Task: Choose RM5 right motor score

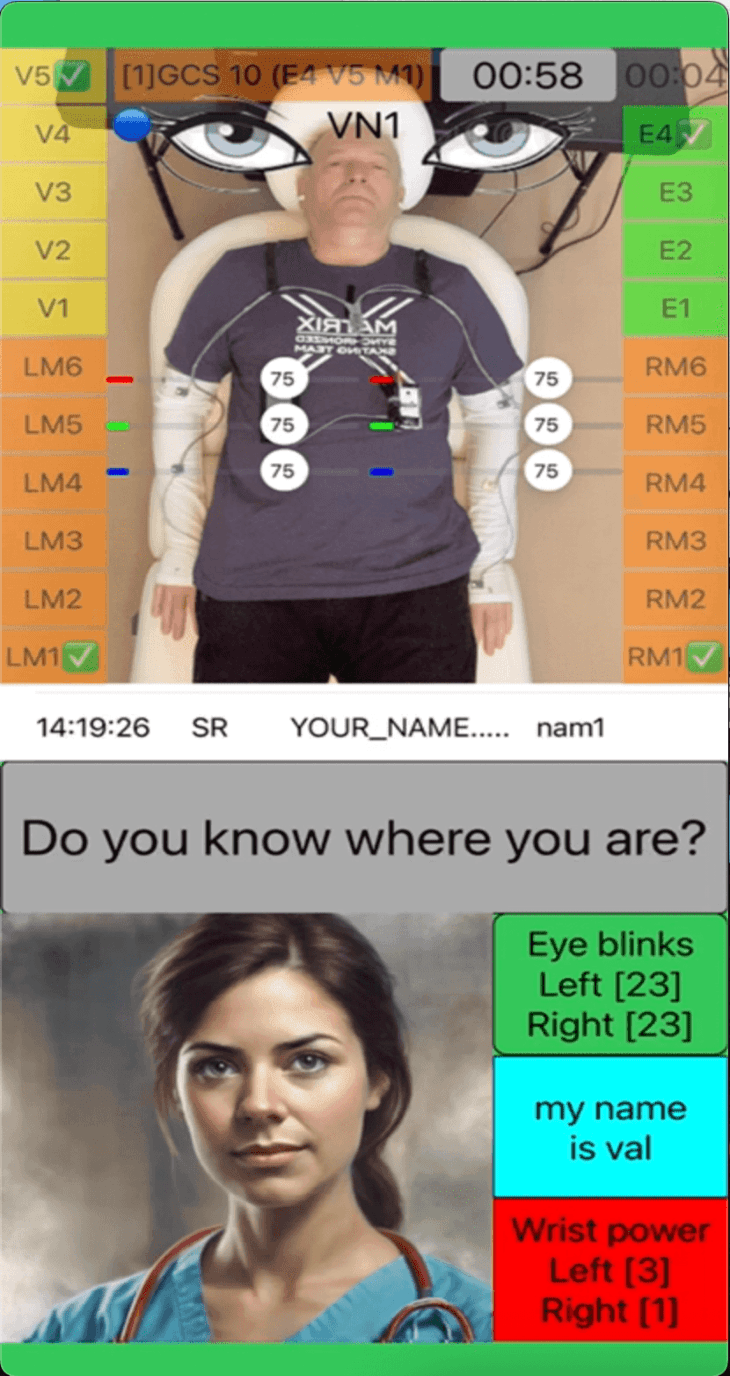Action: click(x=675, y=424)
